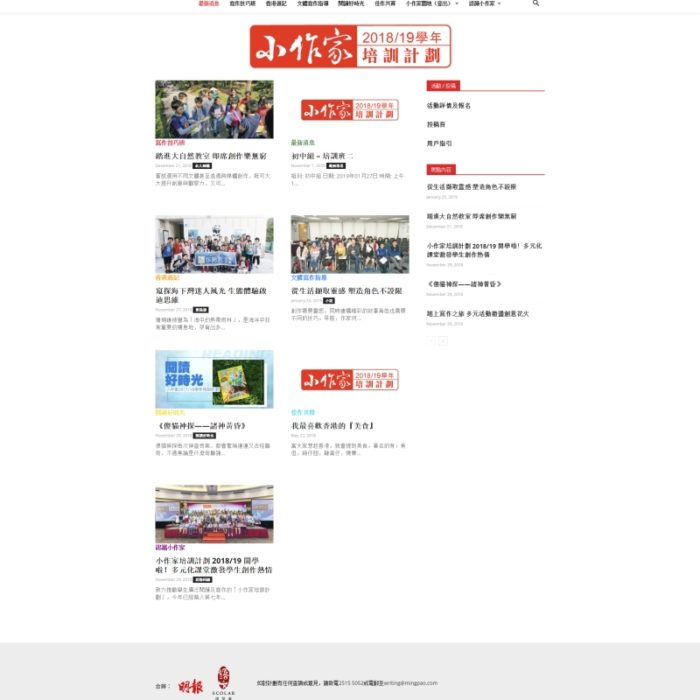Open the post 初中組 – 培訓班二
Screen dimensions: 700x700
click(321, 156)
